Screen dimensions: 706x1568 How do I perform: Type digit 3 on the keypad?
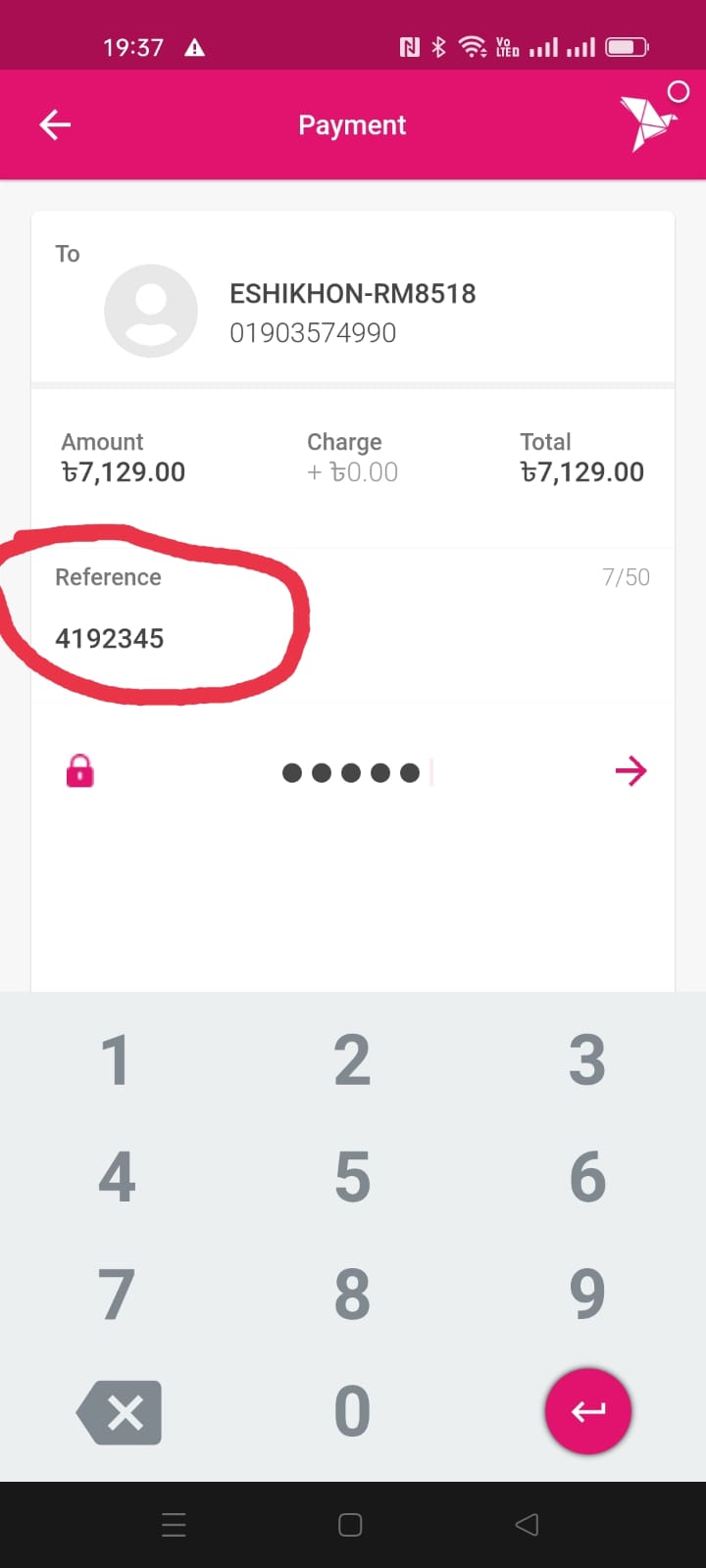click(587, 1059)
